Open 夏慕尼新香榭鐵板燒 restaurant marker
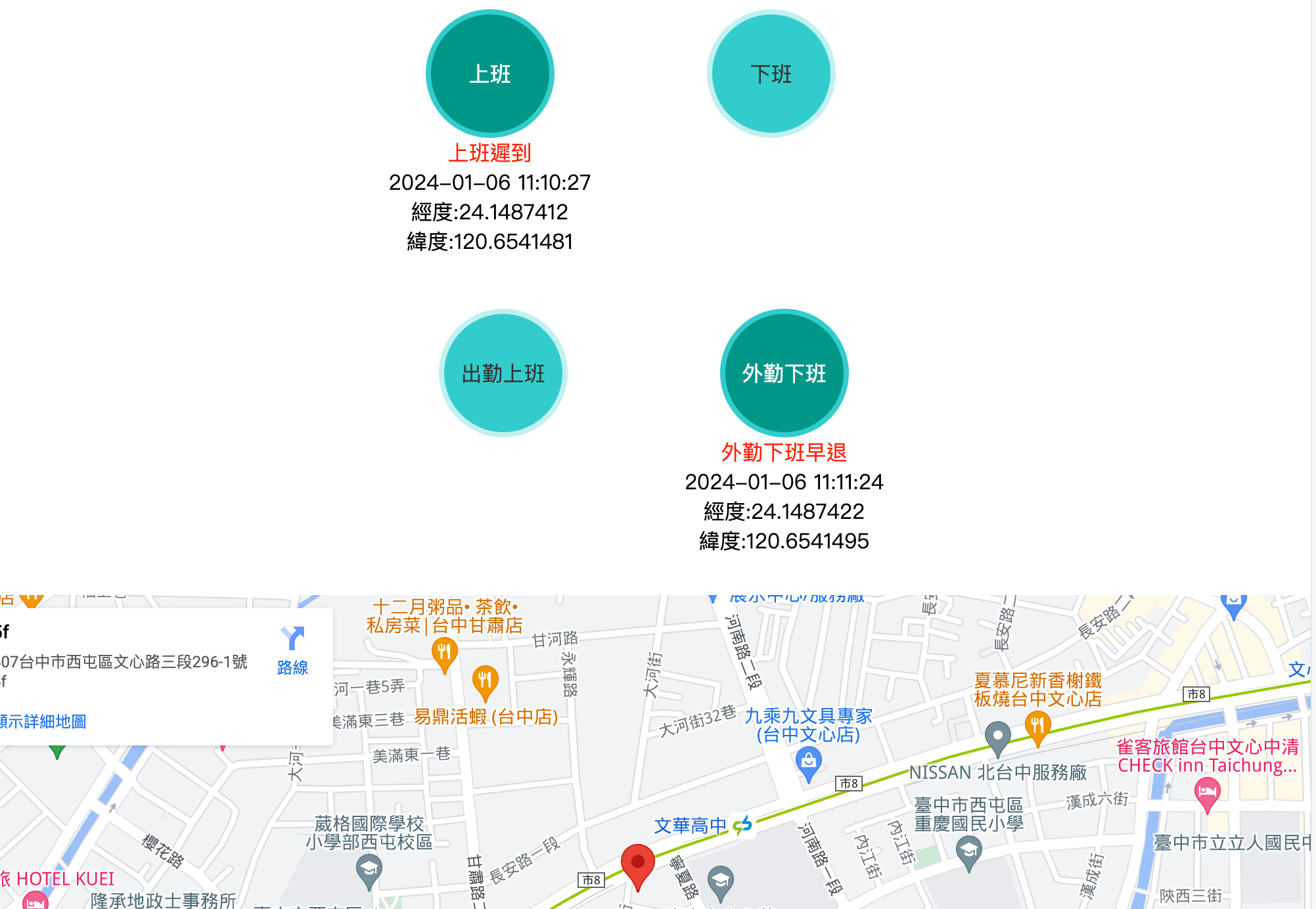Screen dimensions: 1316x909 [1037, 727]
